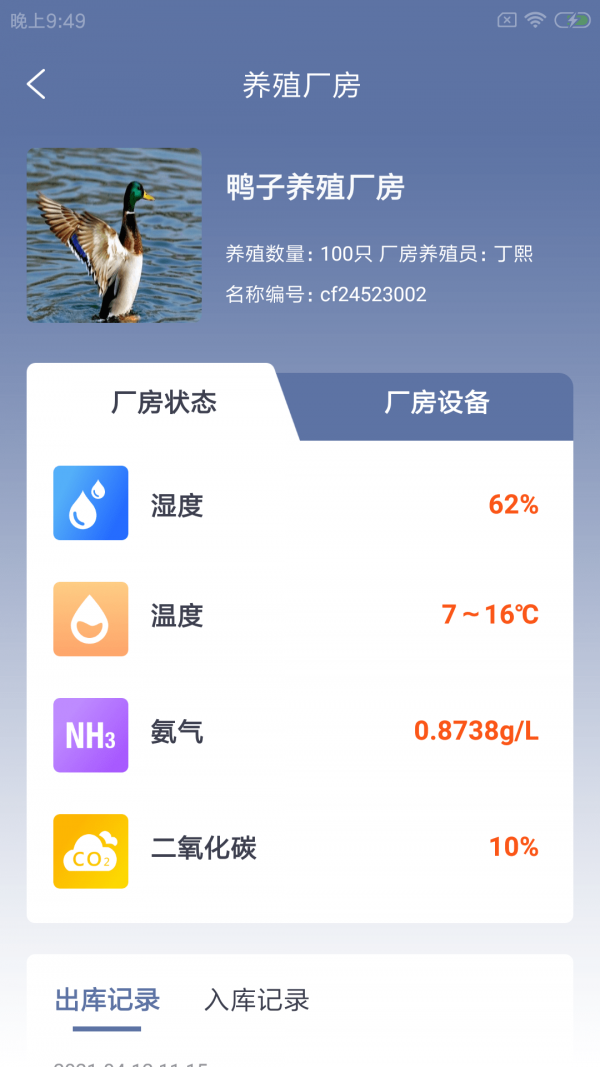
Task: Select the 厂房状态 tab
Action: 163,403
